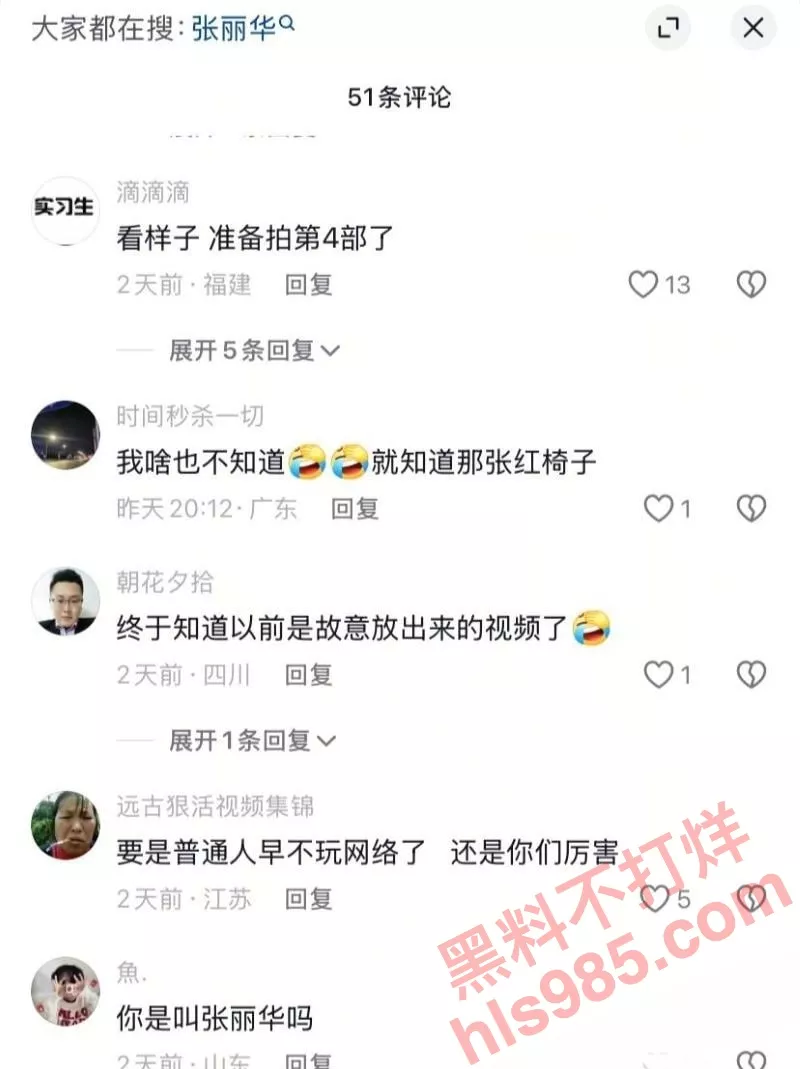Screen dimensions: 800x1069
Task: Reply to 朝花夕拾's comment
Action: coord(308,675)
